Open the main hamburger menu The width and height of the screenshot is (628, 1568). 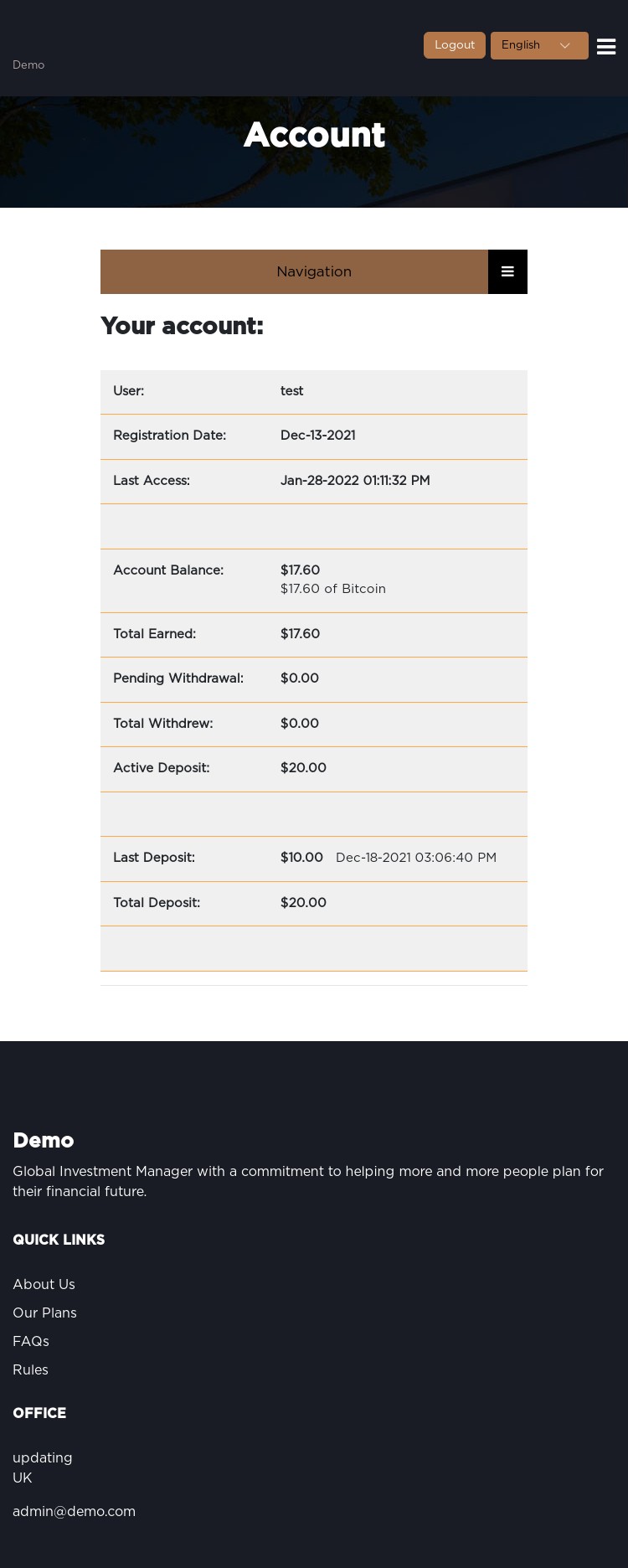click(x=606, y=47)
